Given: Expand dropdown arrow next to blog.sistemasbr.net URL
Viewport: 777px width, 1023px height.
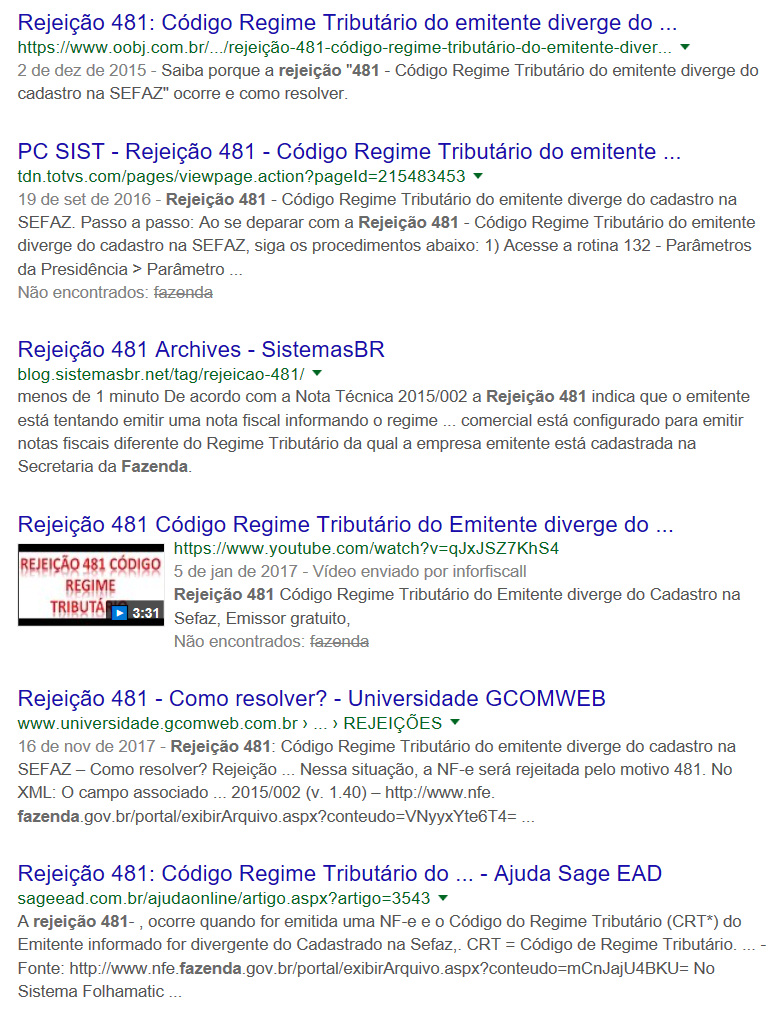Looking at the screenshot, I should point(317,373).
